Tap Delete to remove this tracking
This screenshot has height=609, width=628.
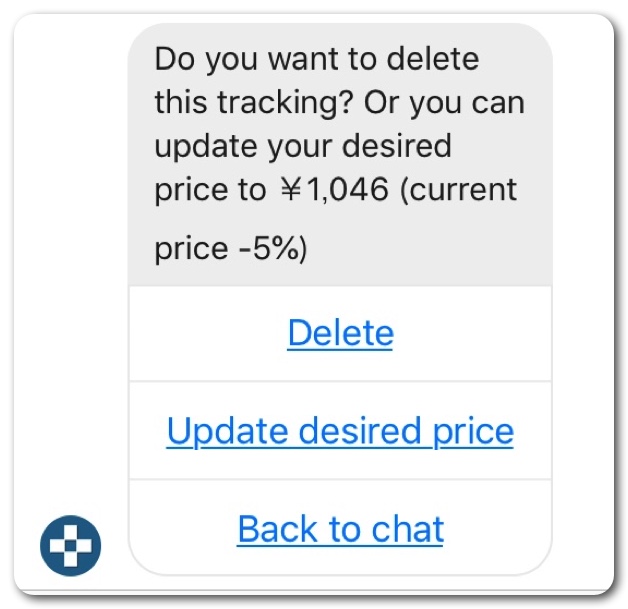(340, 333)
